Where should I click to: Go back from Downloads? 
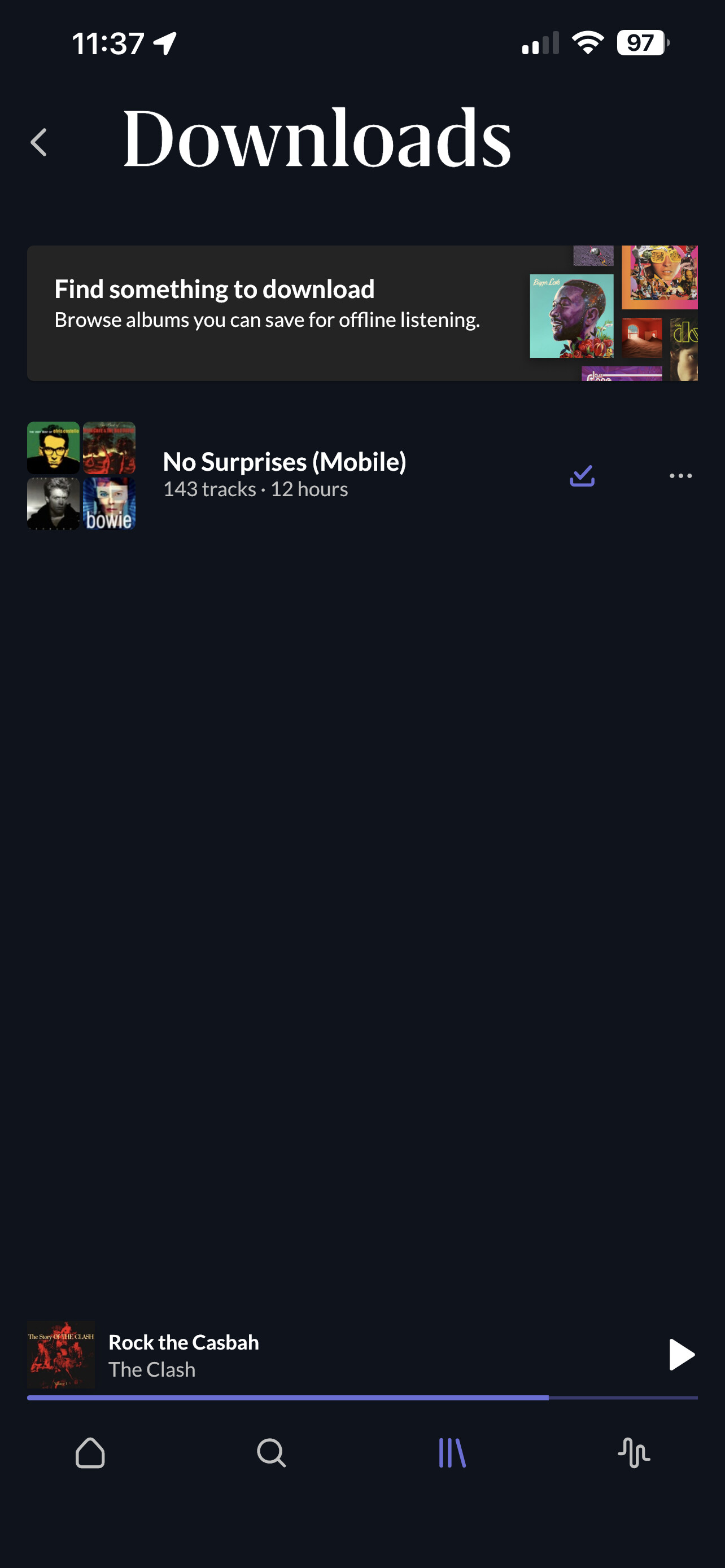(39, 142)
